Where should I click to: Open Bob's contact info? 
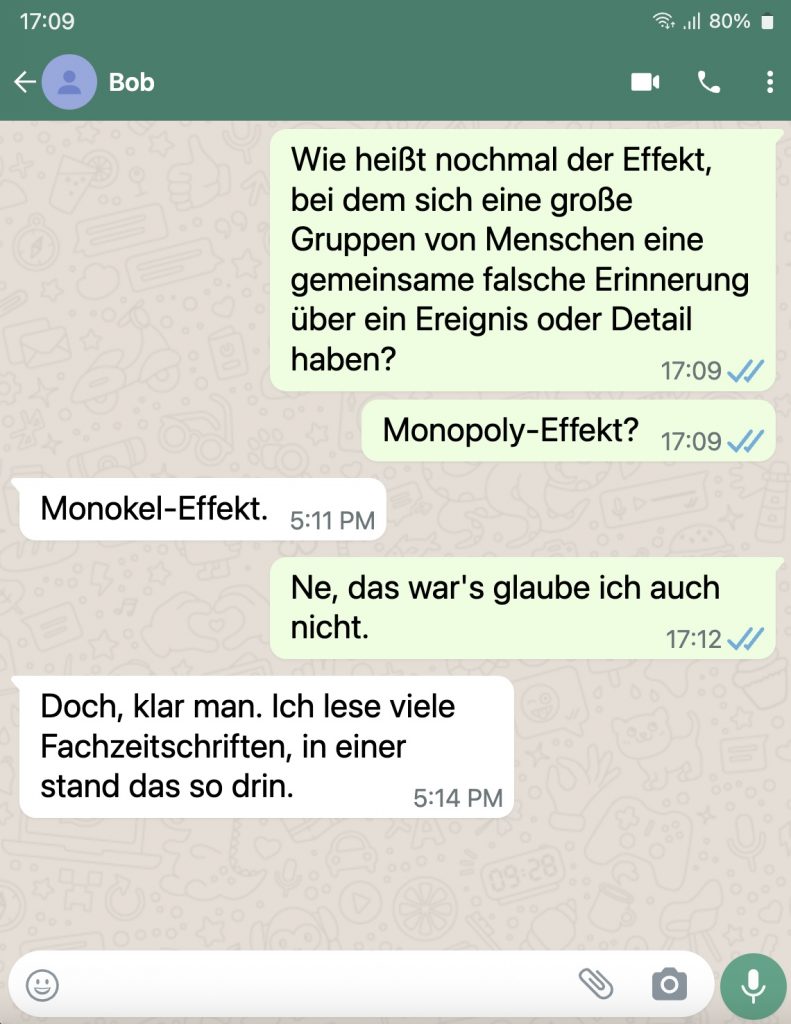pos(132,82)
